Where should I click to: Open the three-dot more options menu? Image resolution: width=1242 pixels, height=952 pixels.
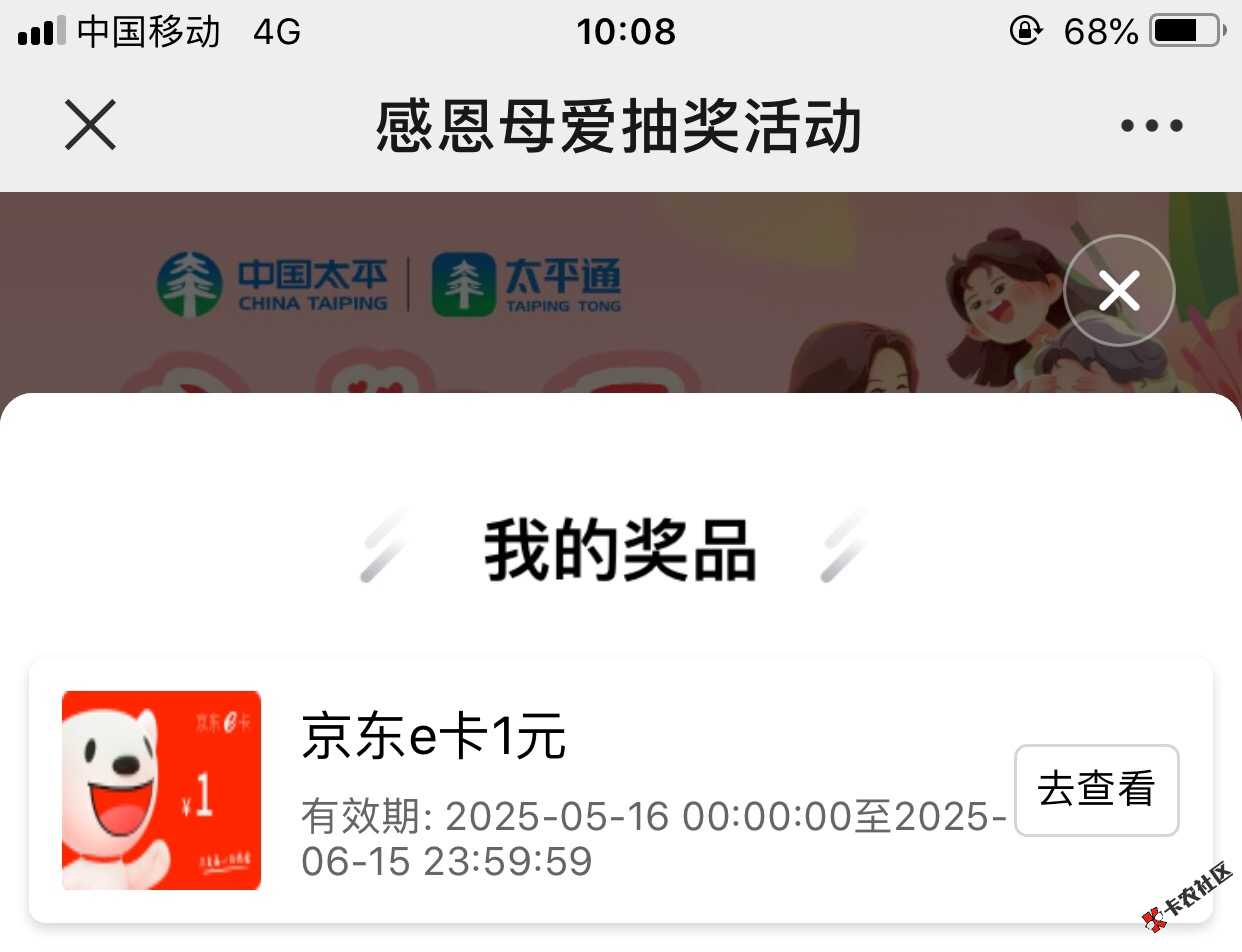pyautogui.click(x=1151, y=126)
